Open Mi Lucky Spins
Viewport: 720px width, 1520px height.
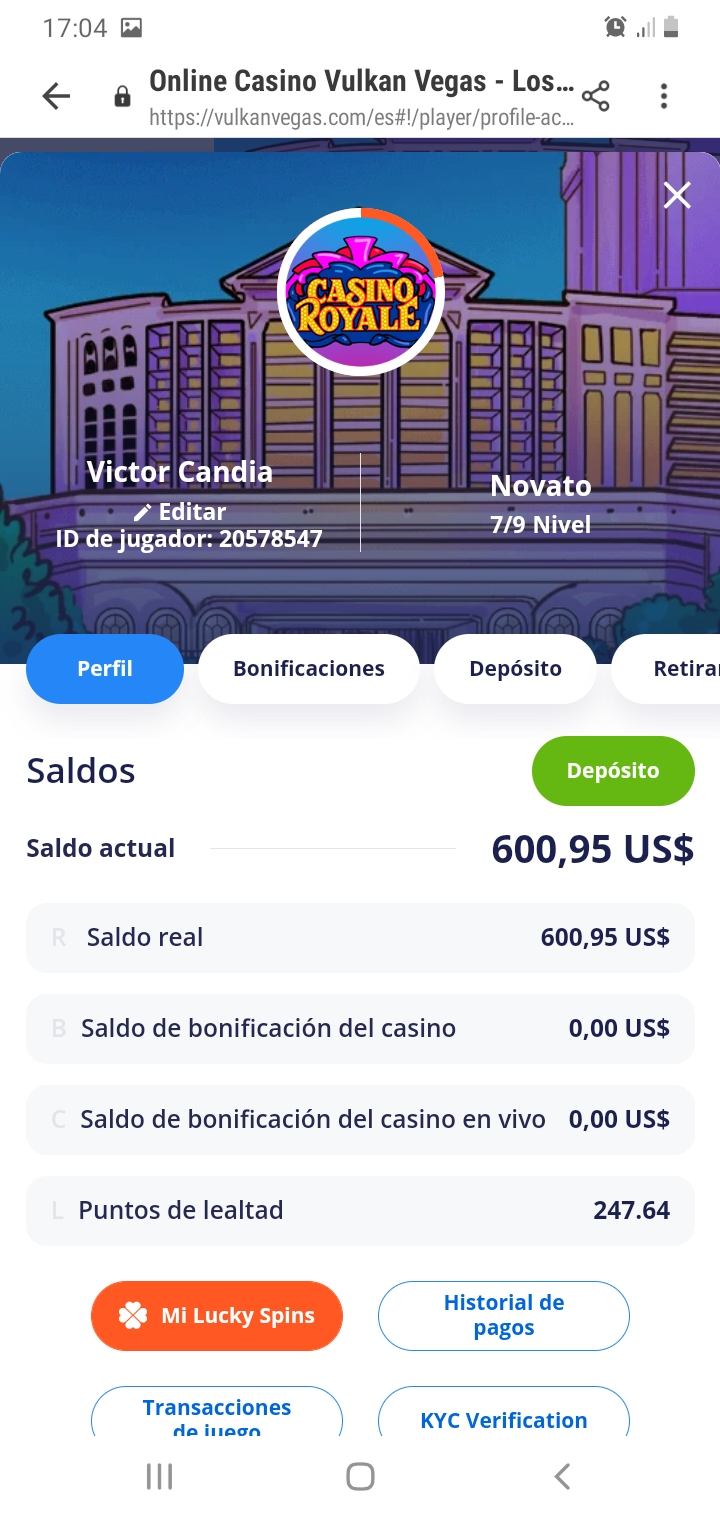tap(217, 1316)
